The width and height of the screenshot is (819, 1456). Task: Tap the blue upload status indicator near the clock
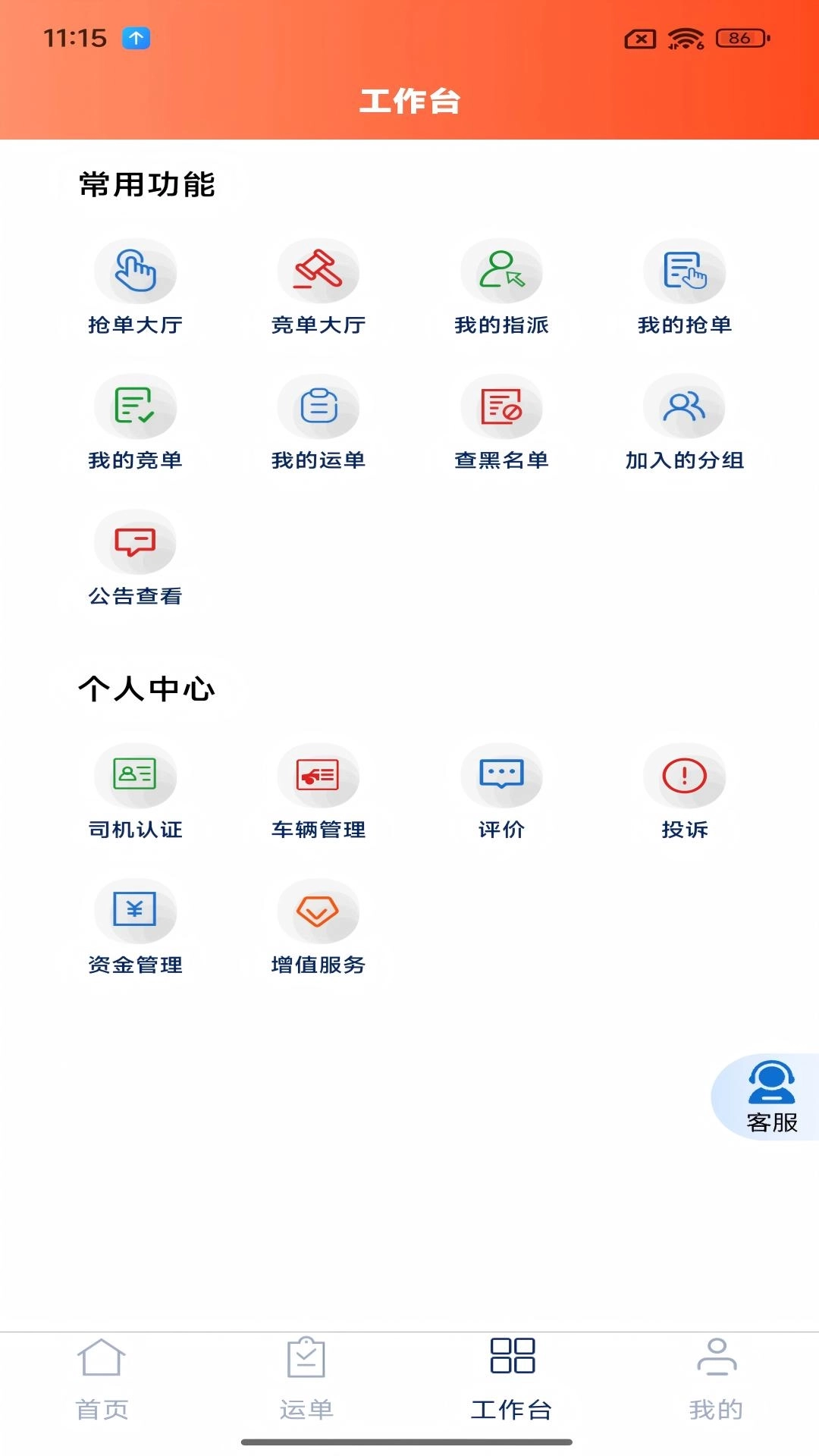(133, 38)
